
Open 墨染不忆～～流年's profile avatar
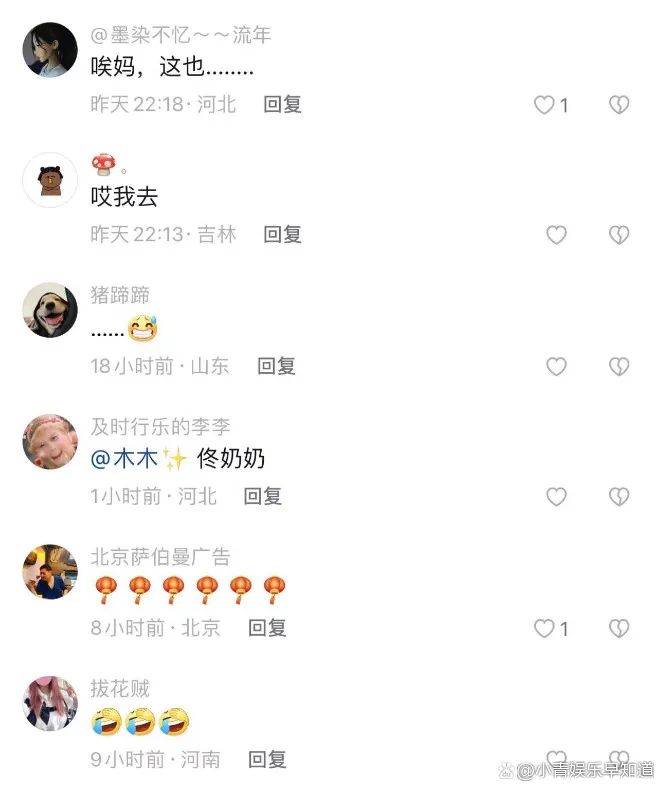[50, 50]
